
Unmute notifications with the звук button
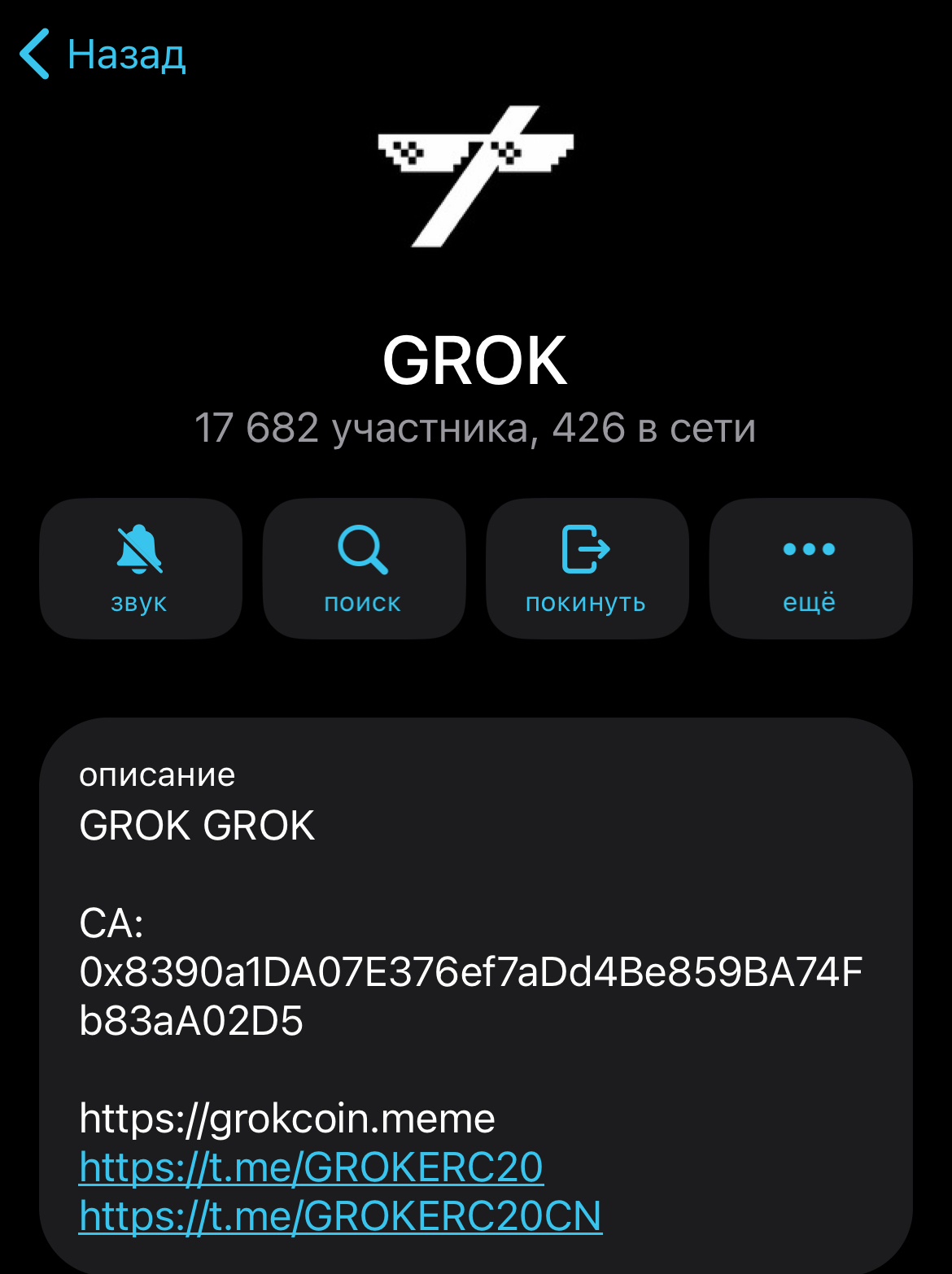pos(140,568)
